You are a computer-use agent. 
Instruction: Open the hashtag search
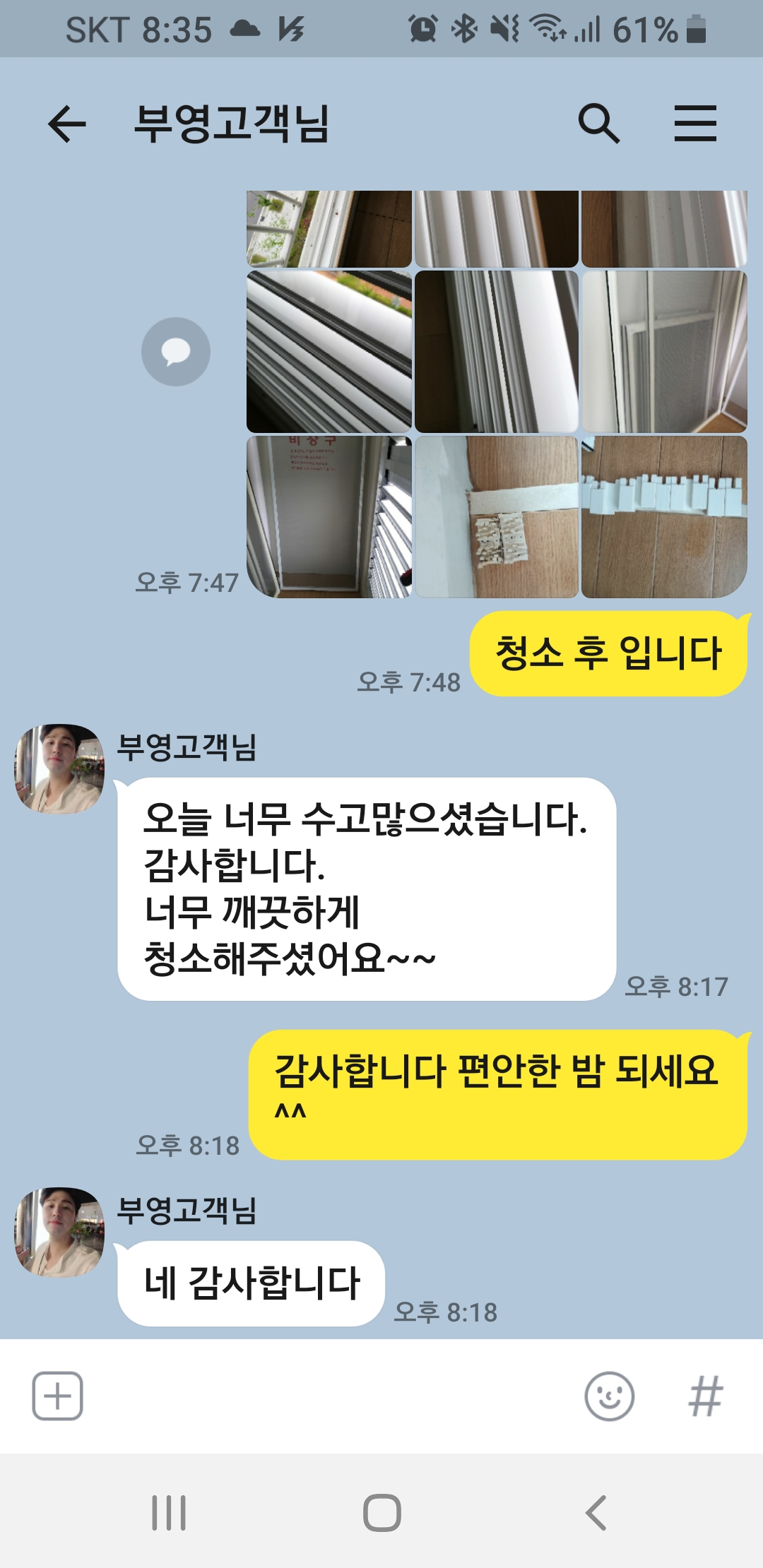pyautogui.click(x=705, y=1396)
